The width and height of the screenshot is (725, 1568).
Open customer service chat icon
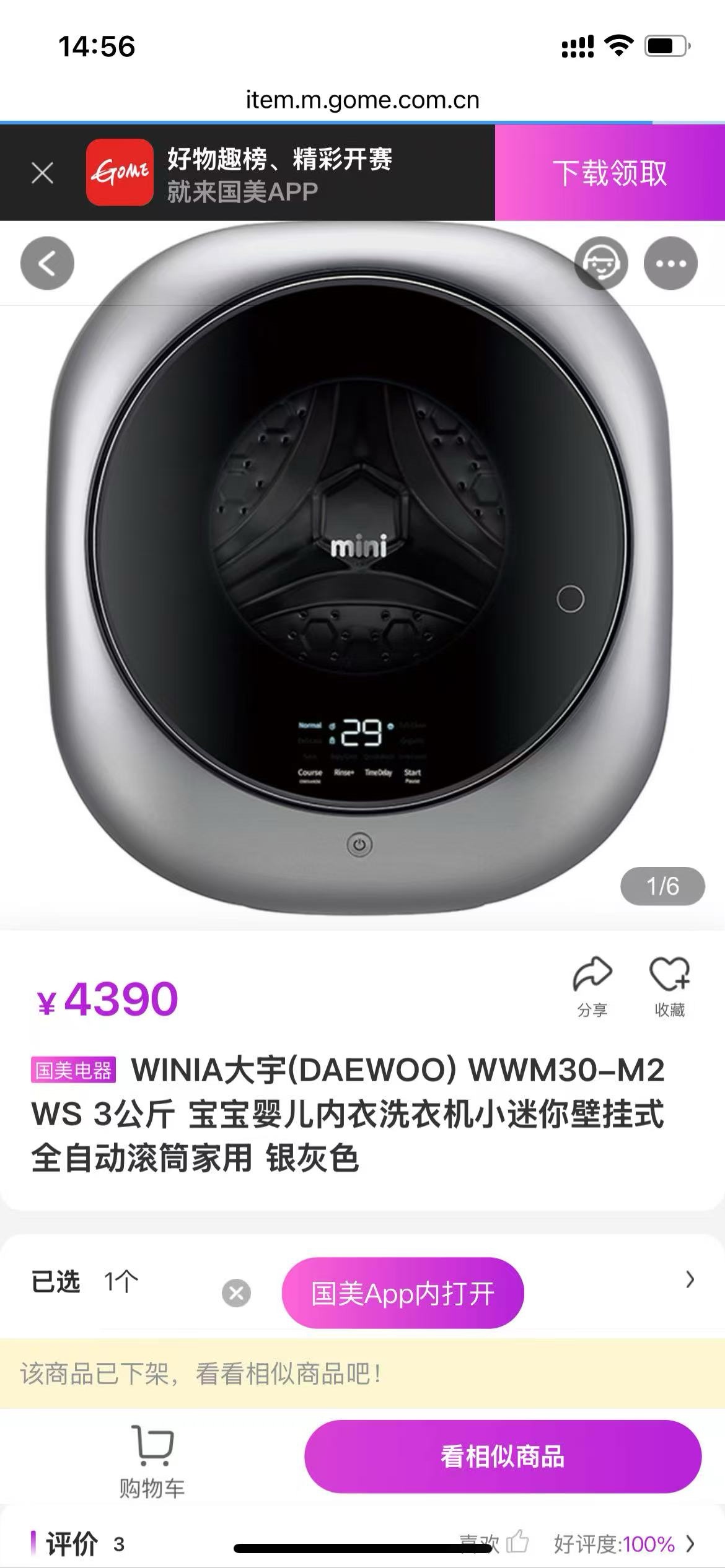[601, 263]
